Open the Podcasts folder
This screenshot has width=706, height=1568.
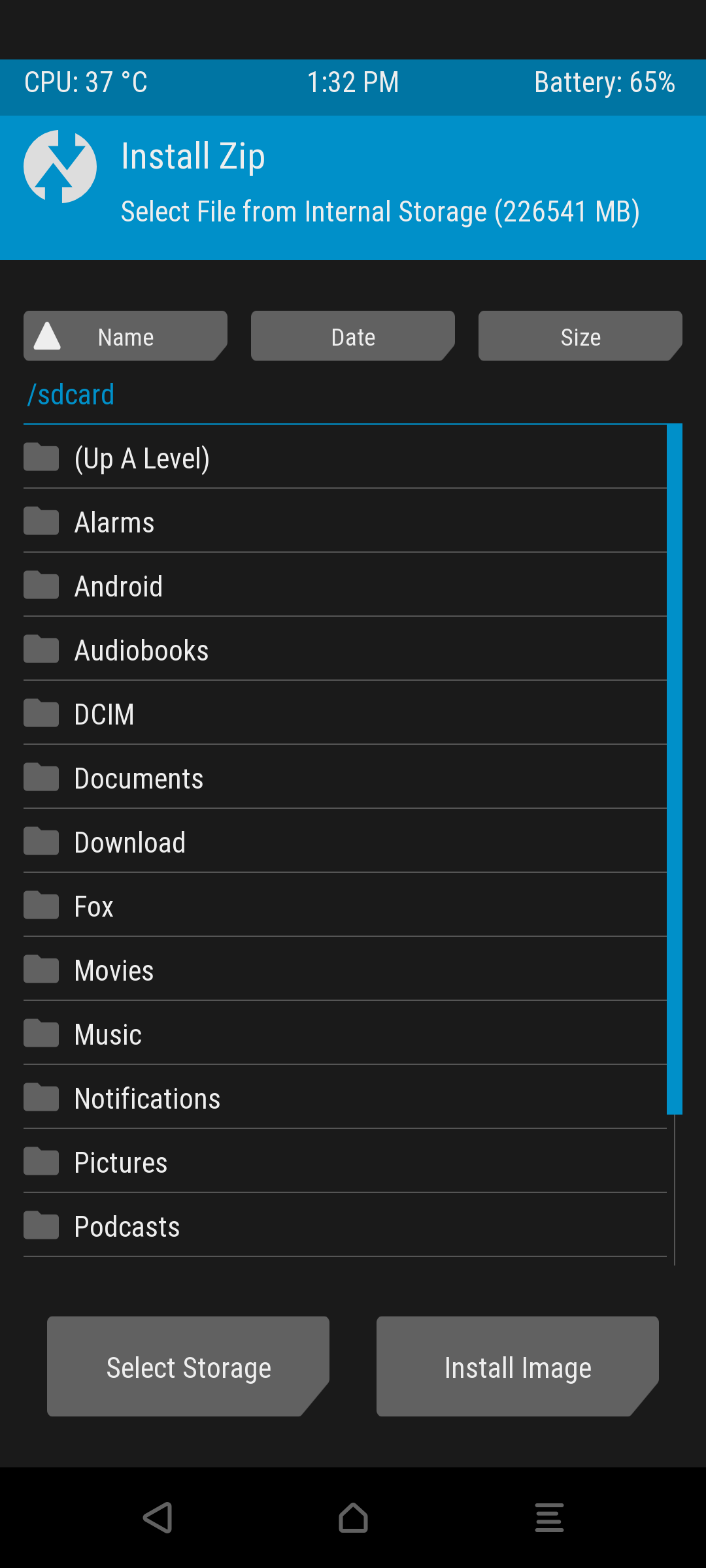tap(345, 1226)
